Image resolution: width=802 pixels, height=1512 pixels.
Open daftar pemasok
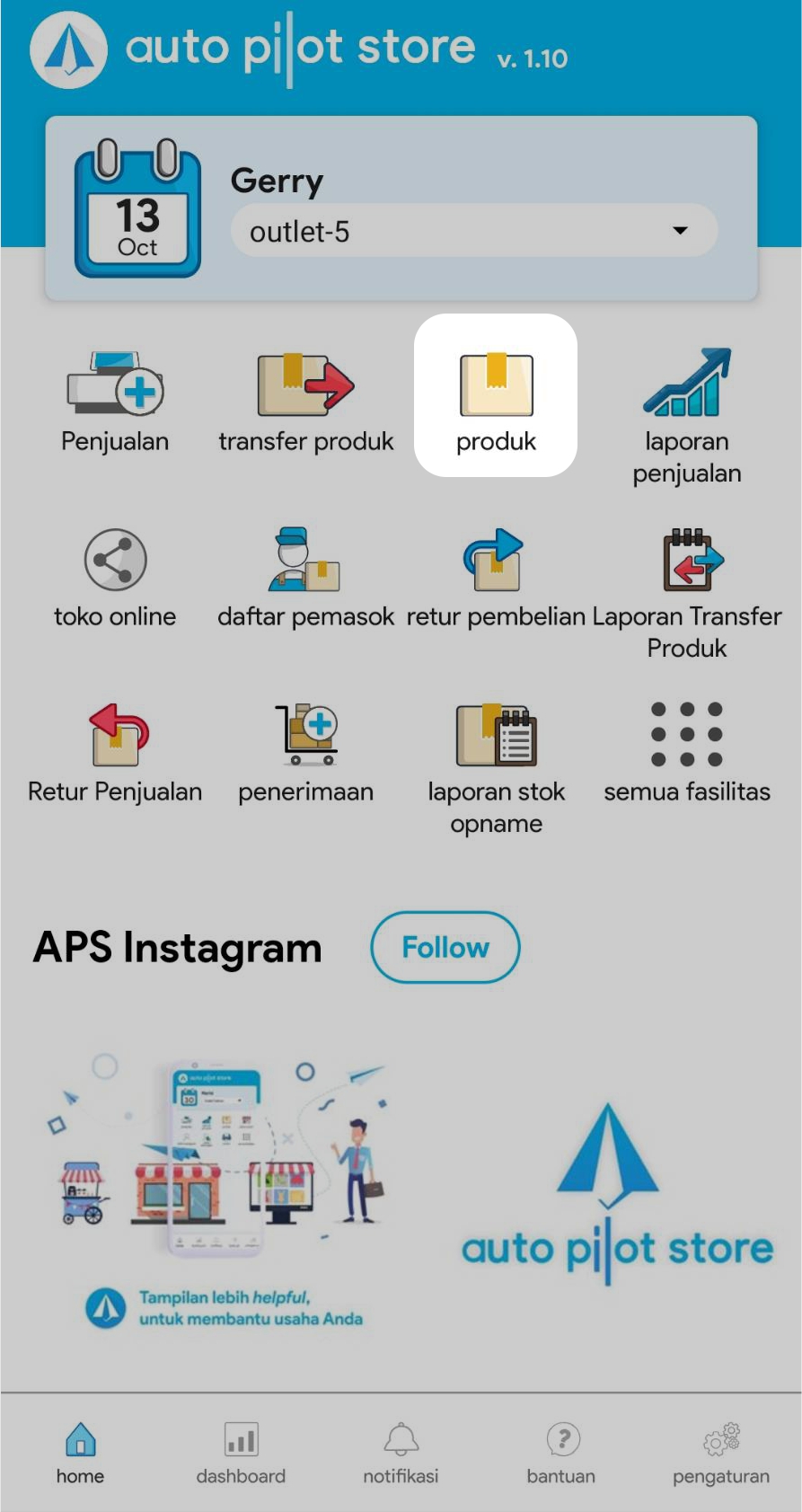[305, 577]
